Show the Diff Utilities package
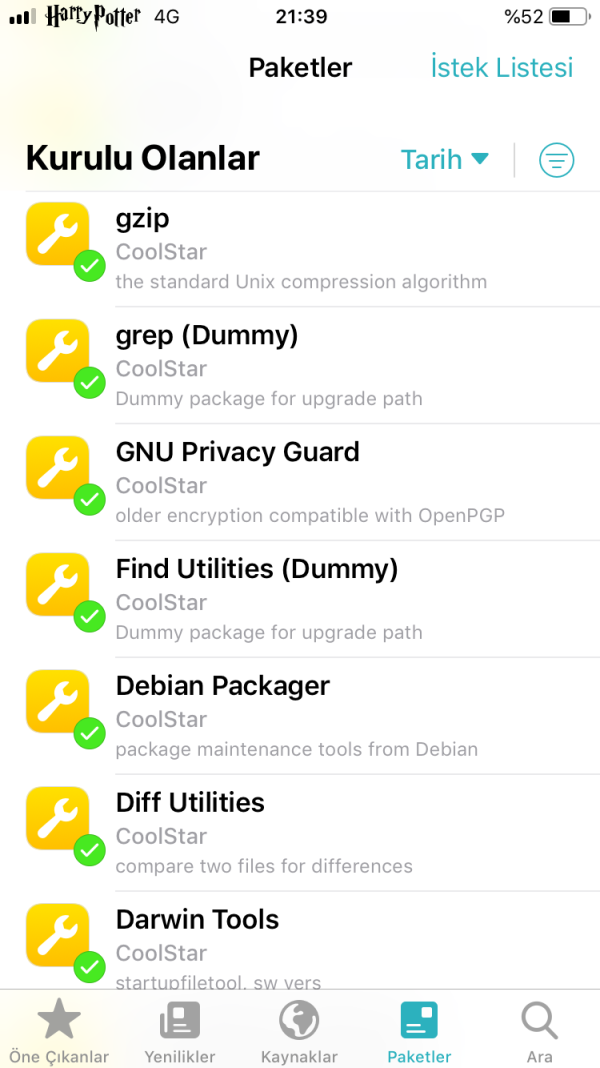Viewport: 600px width, 1068px height. [300, 834]
